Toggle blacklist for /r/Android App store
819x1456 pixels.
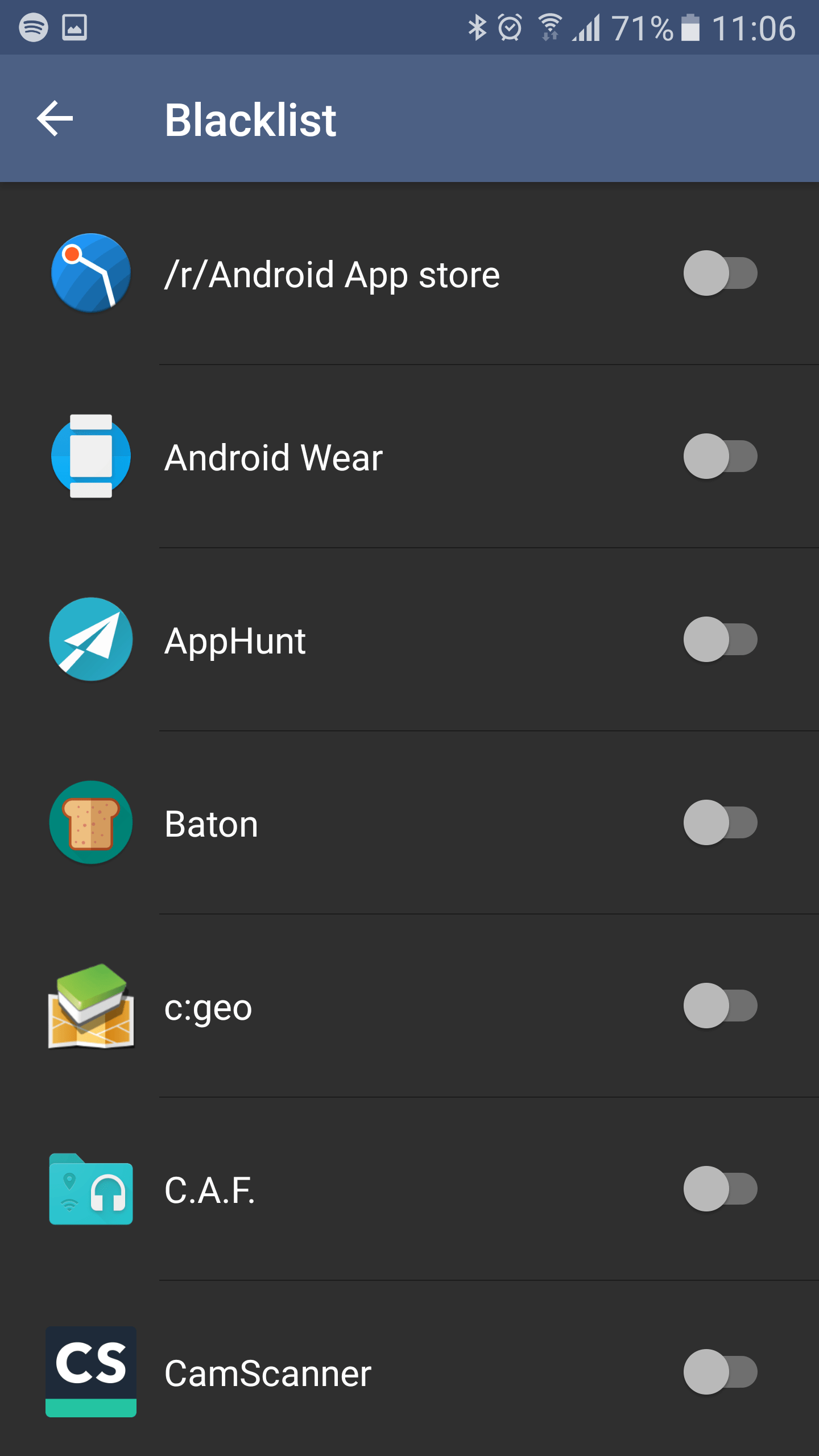720,273
